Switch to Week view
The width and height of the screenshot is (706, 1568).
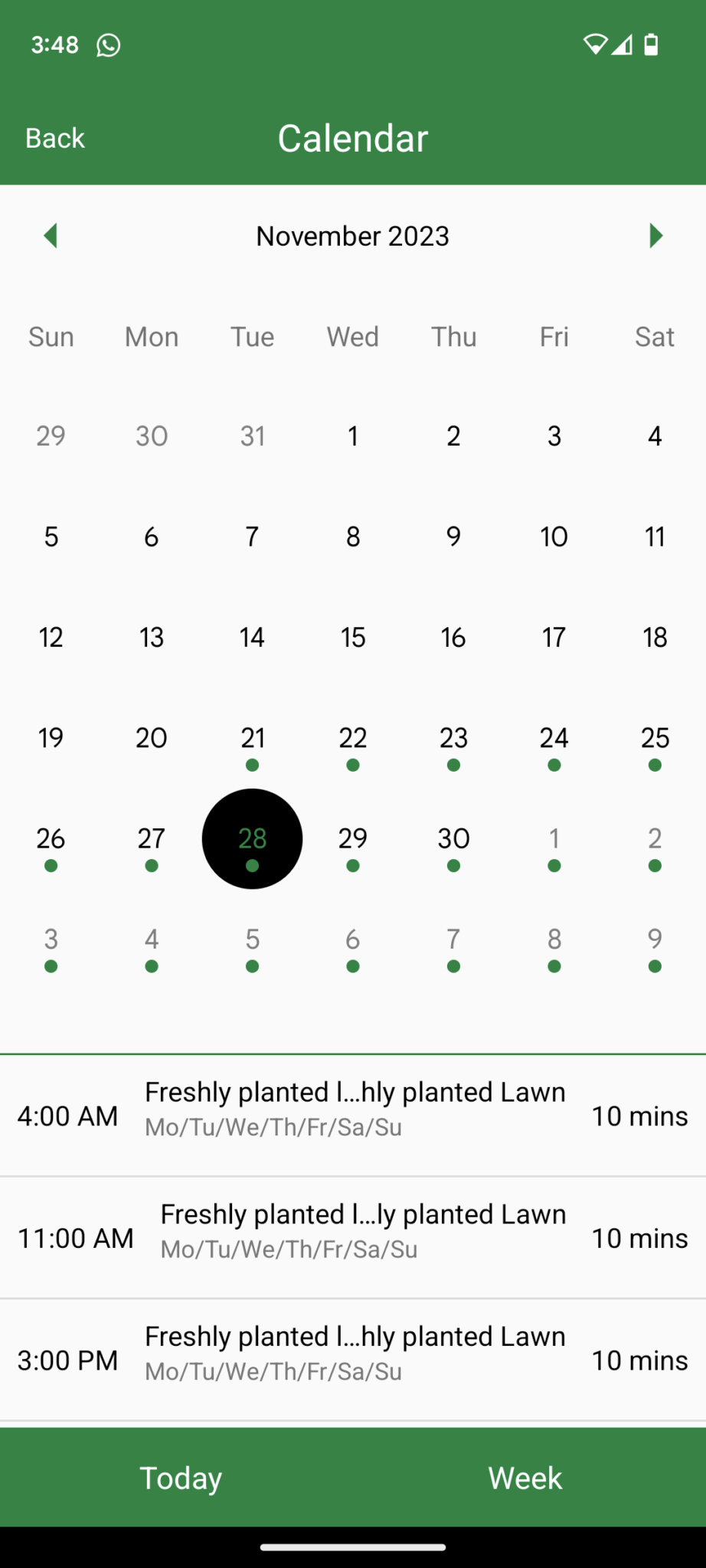[525, 1477]
